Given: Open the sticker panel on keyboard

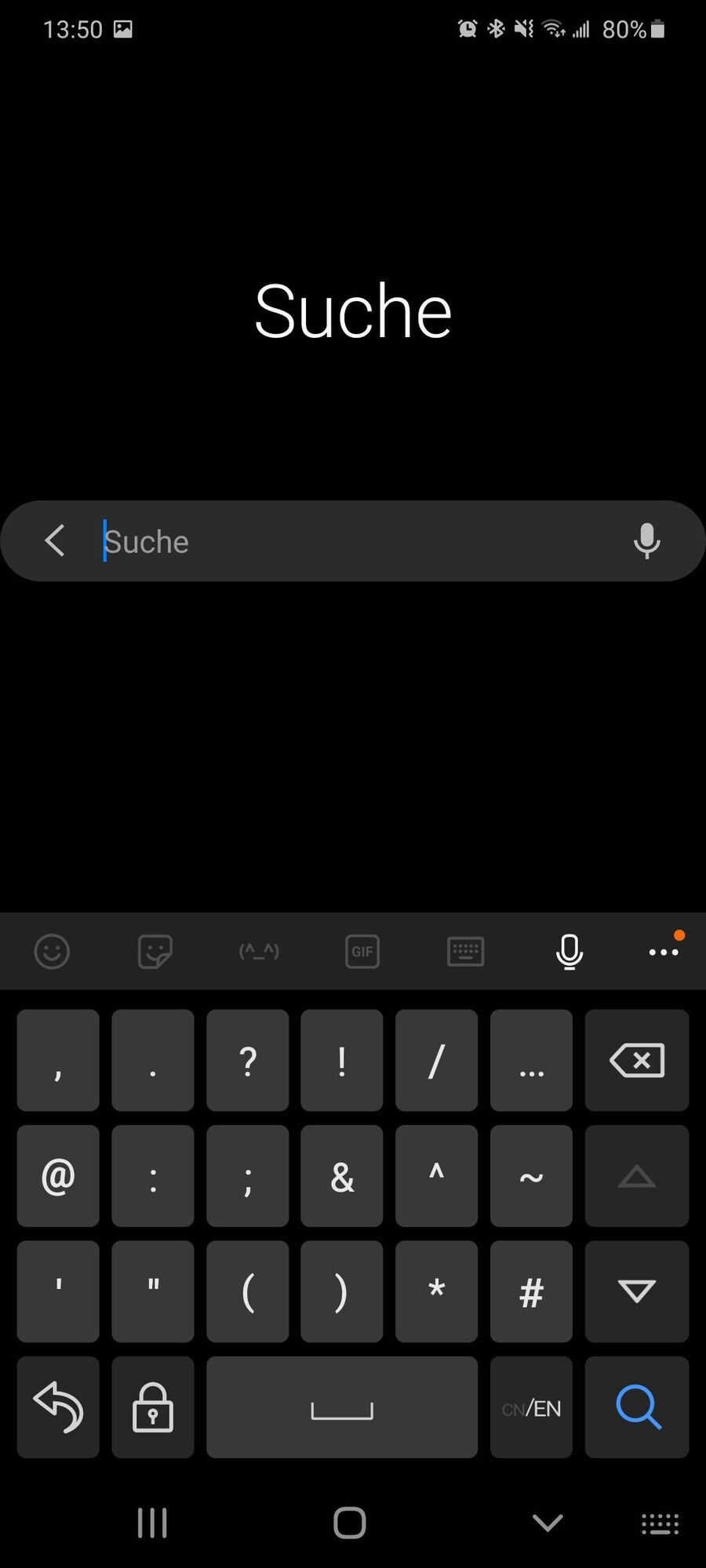Looking at the screenshot, I should pyautogui.click(x=155, y=952).
